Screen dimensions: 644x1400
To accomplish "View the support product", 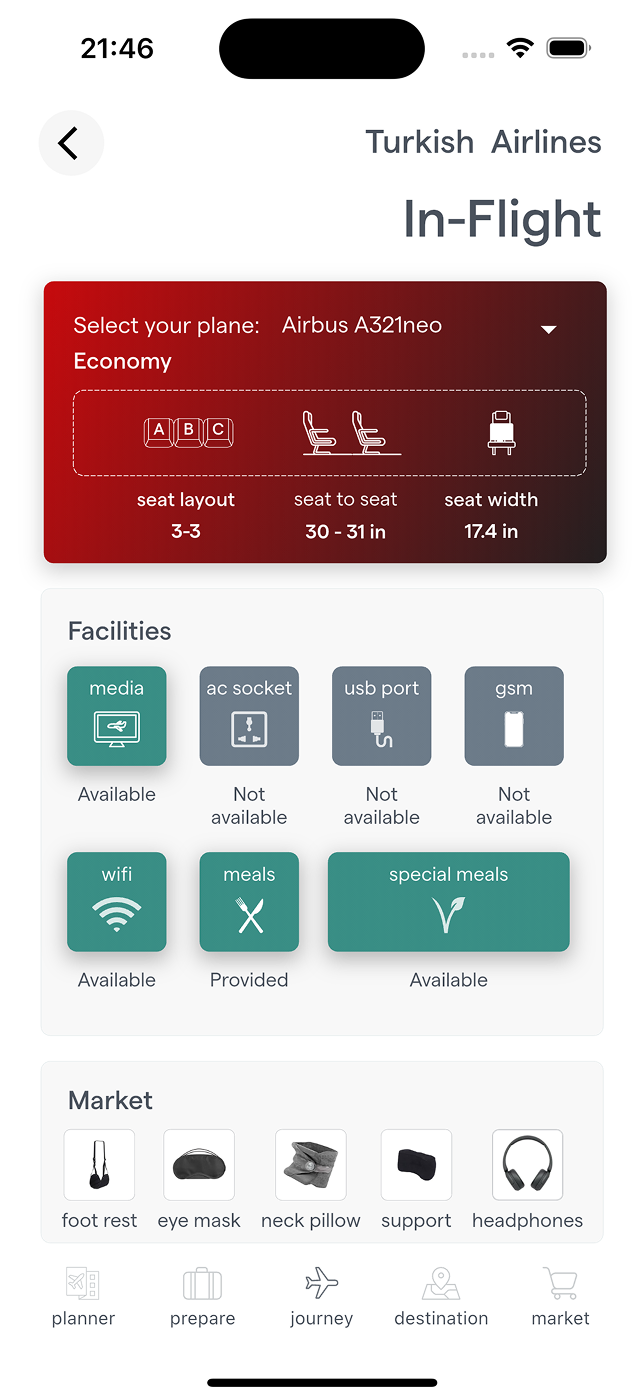I will coord(416,1165).
